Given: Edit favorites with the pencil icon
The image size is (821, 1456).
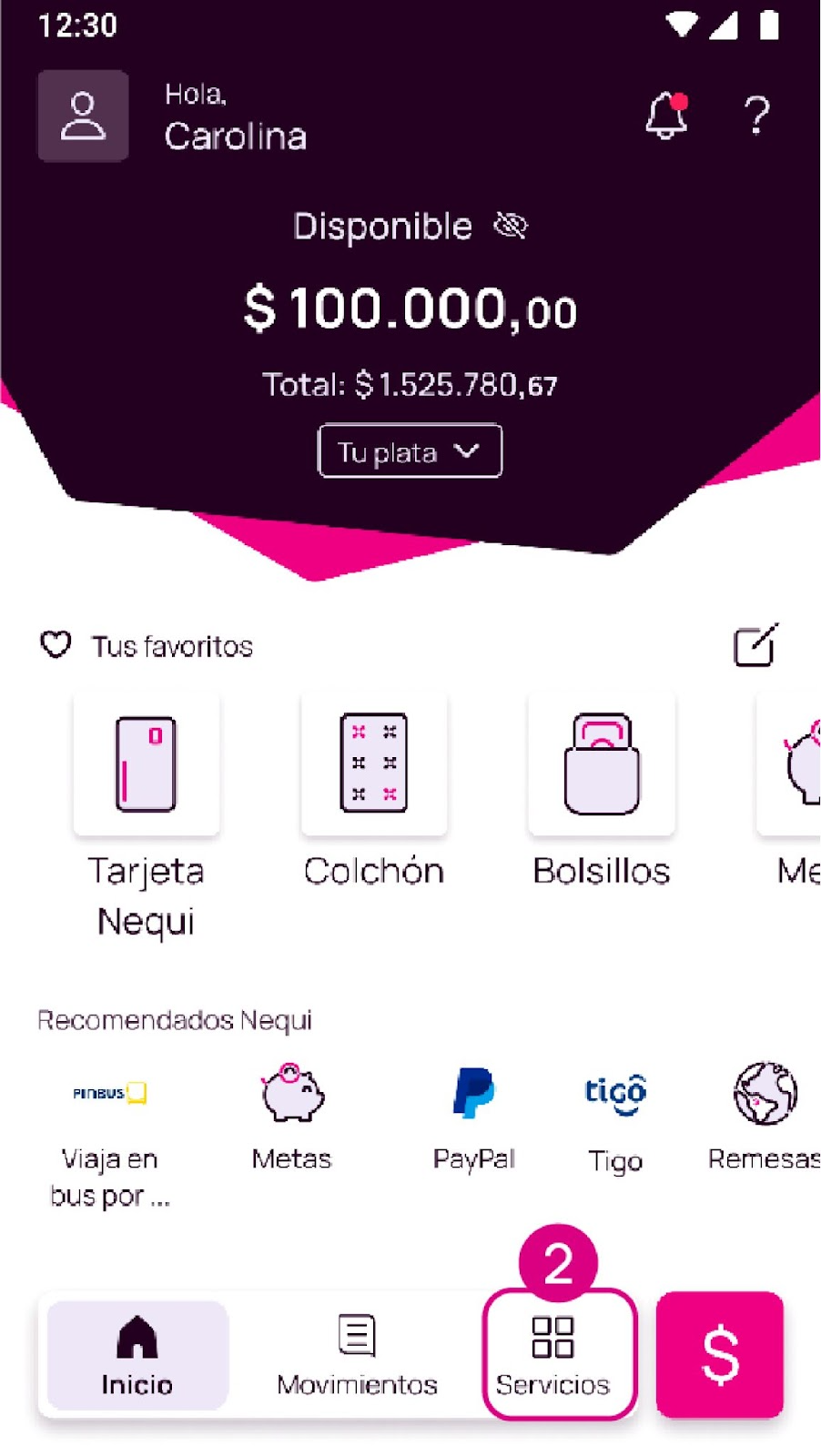Looking at the screenshot, I should (755, 645).
